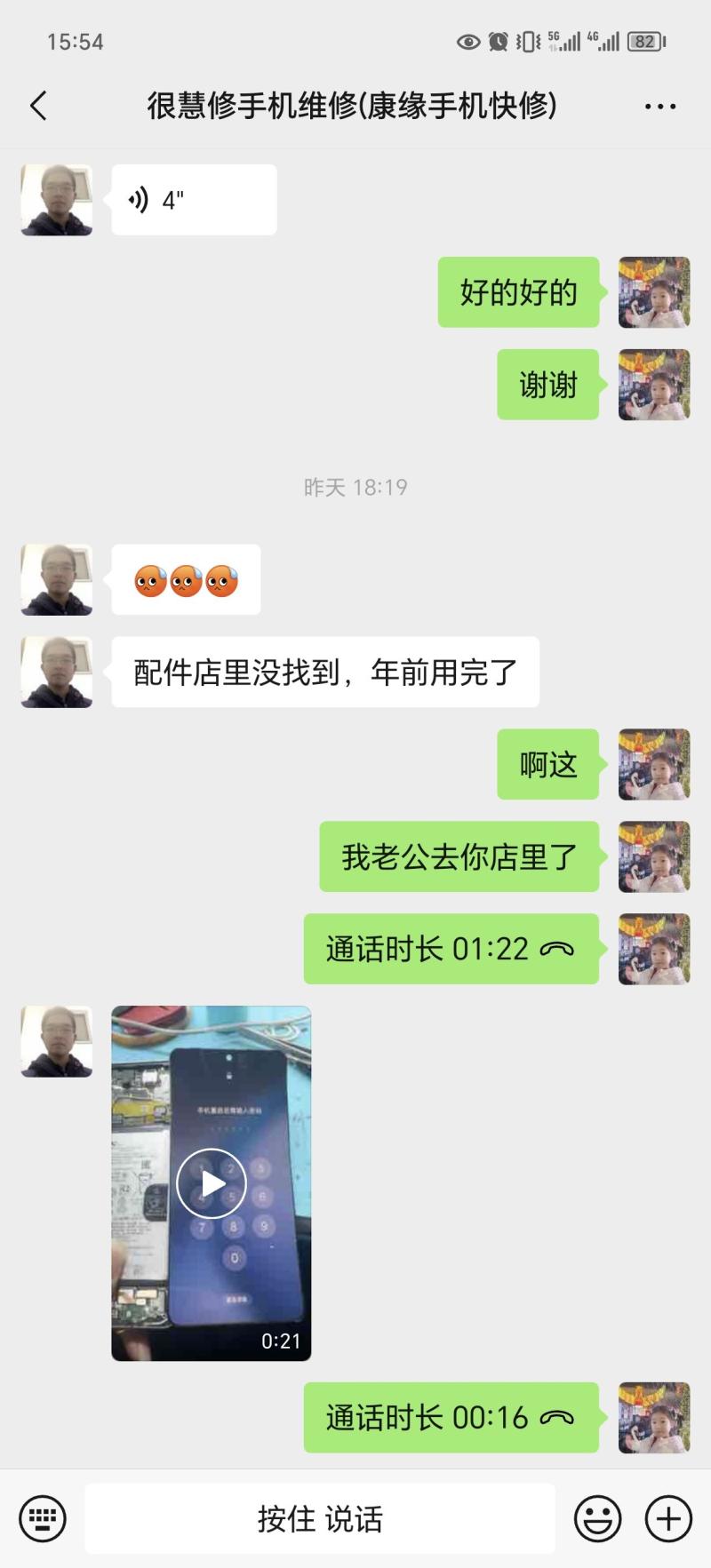
Task: Open the emoji sticker panel
Action: 597,1518
